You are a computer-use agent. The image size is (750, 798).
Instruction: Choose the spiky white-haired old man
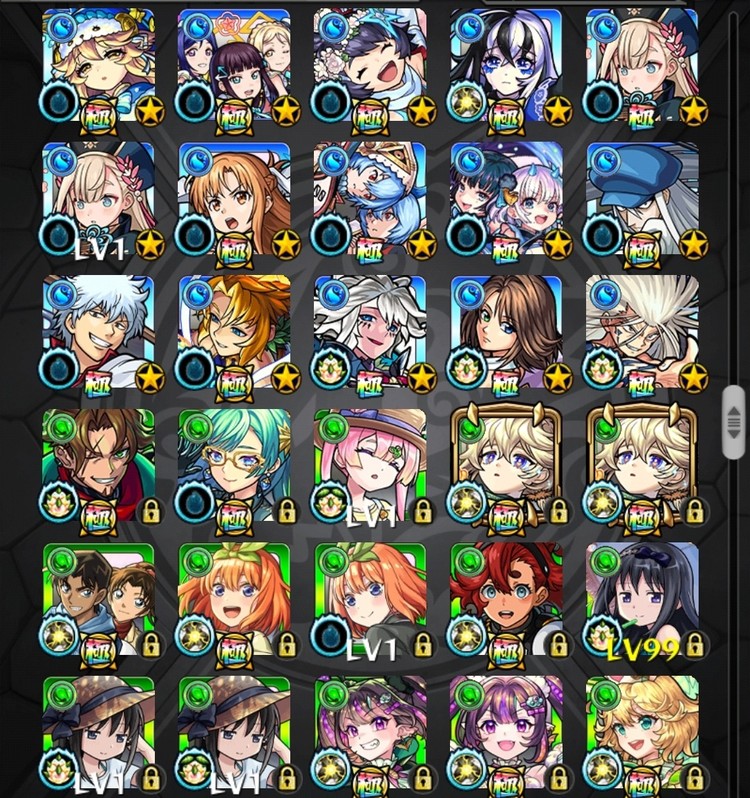click(x=641, y=331)
